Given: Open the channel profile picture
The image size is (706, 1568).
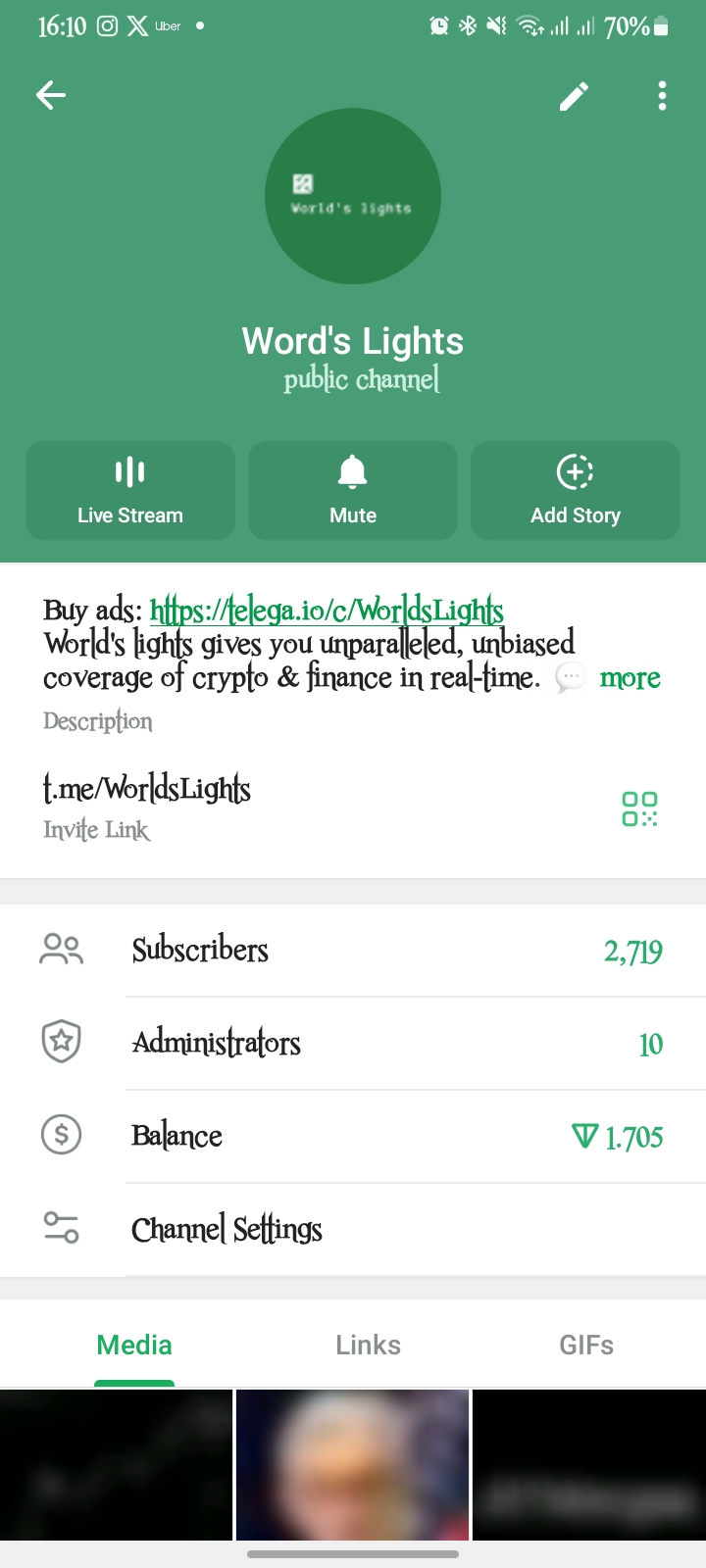Looking at the screenshot, I should coord(353,196).
